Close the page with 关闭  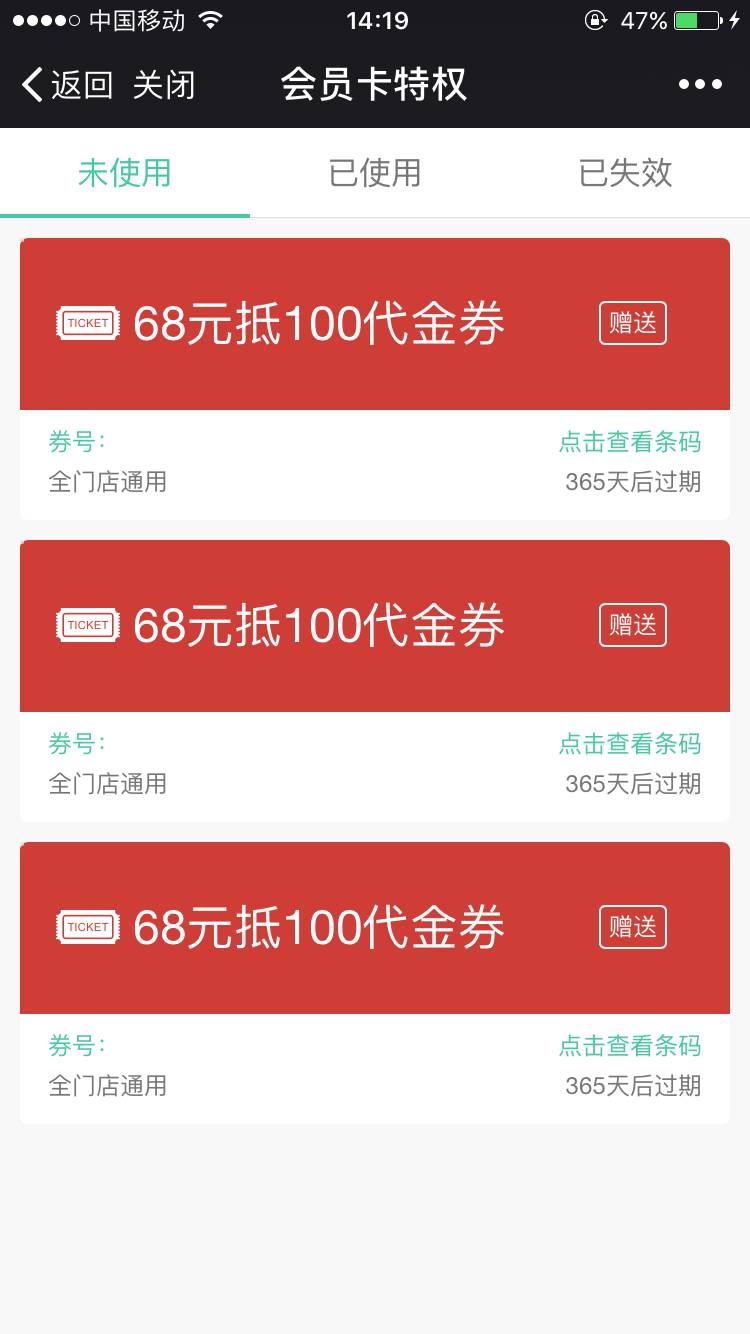164,85
